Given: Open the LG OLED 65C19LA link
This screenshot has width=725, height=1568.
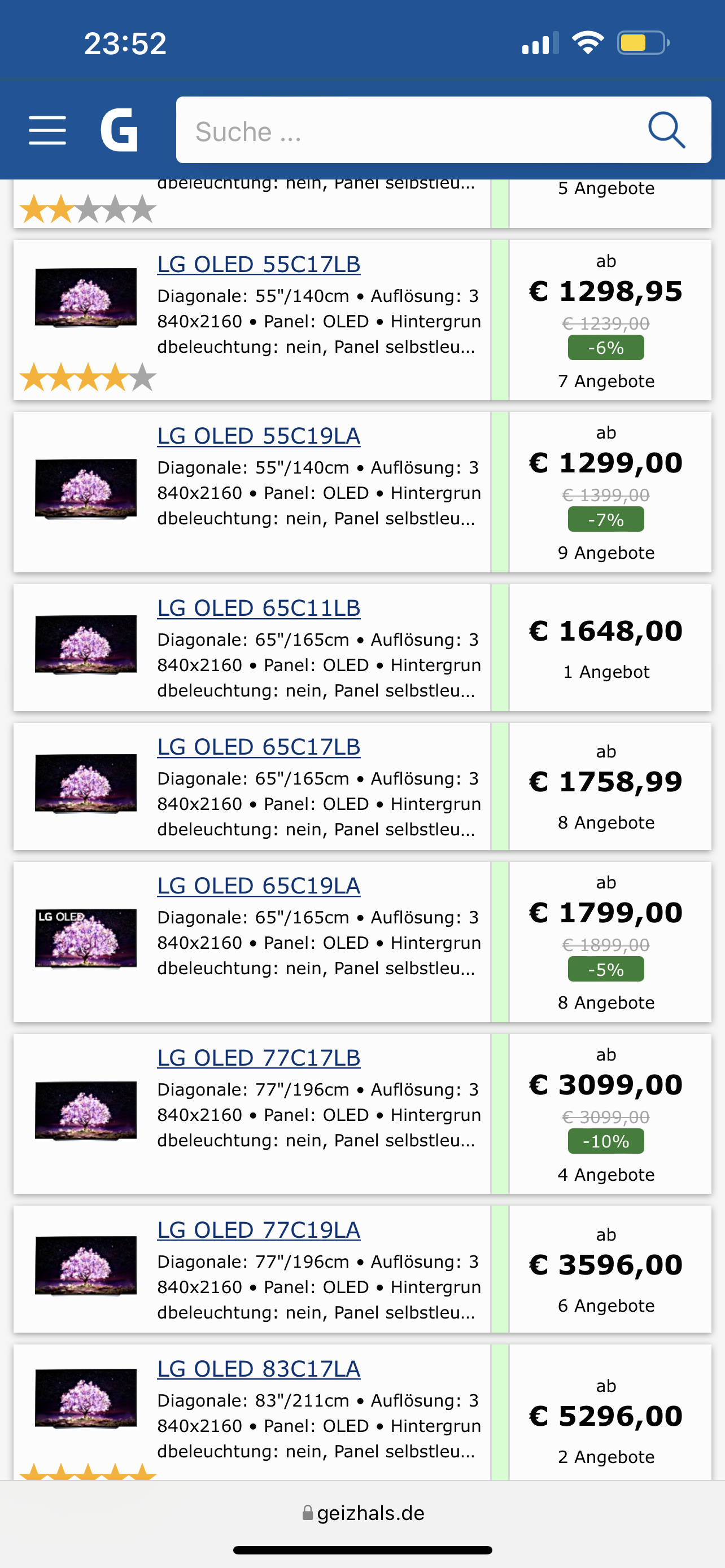Looking at the screenshot, I should 259,886.
